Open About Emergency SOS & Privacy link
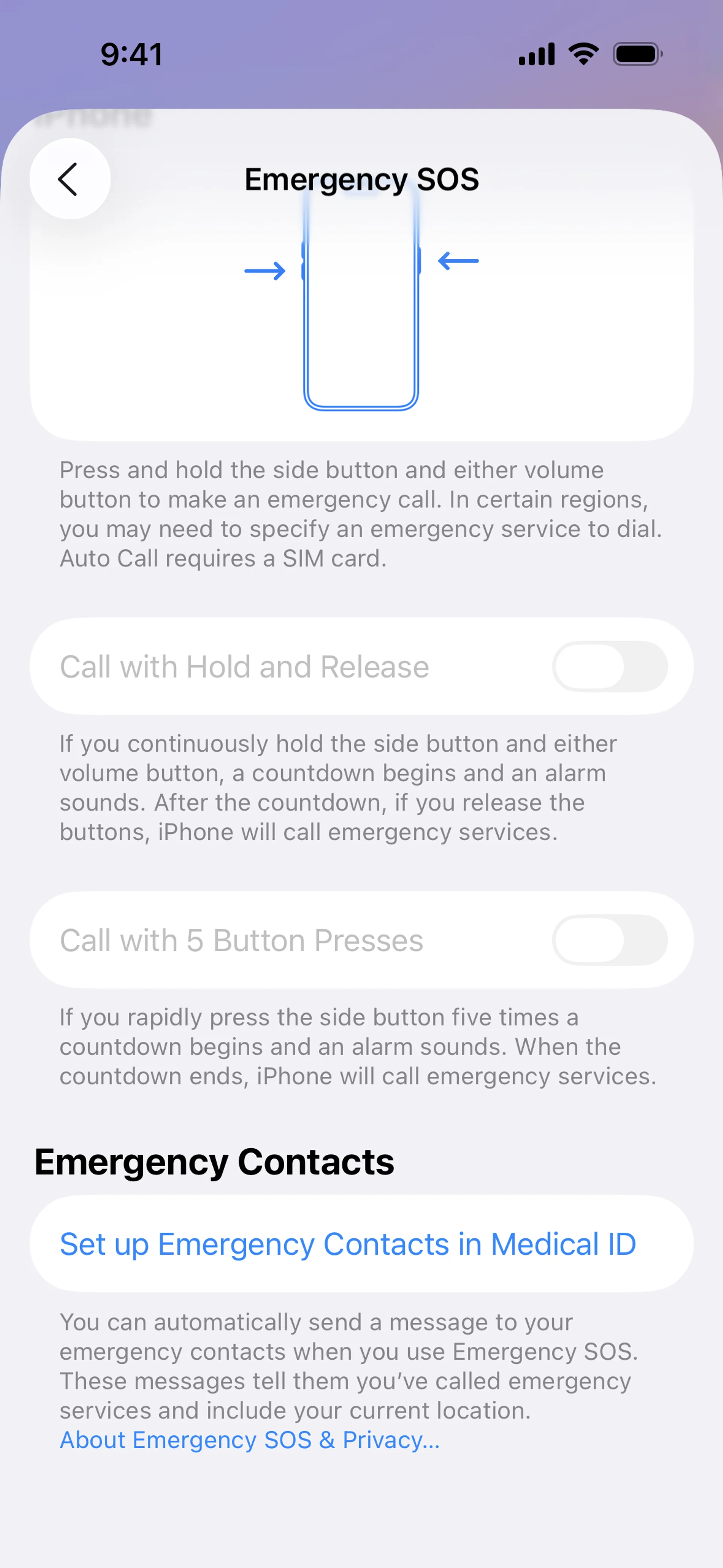Image resolution: width=723 pixels, height=1568 pixels. [x=250, y=1440]
